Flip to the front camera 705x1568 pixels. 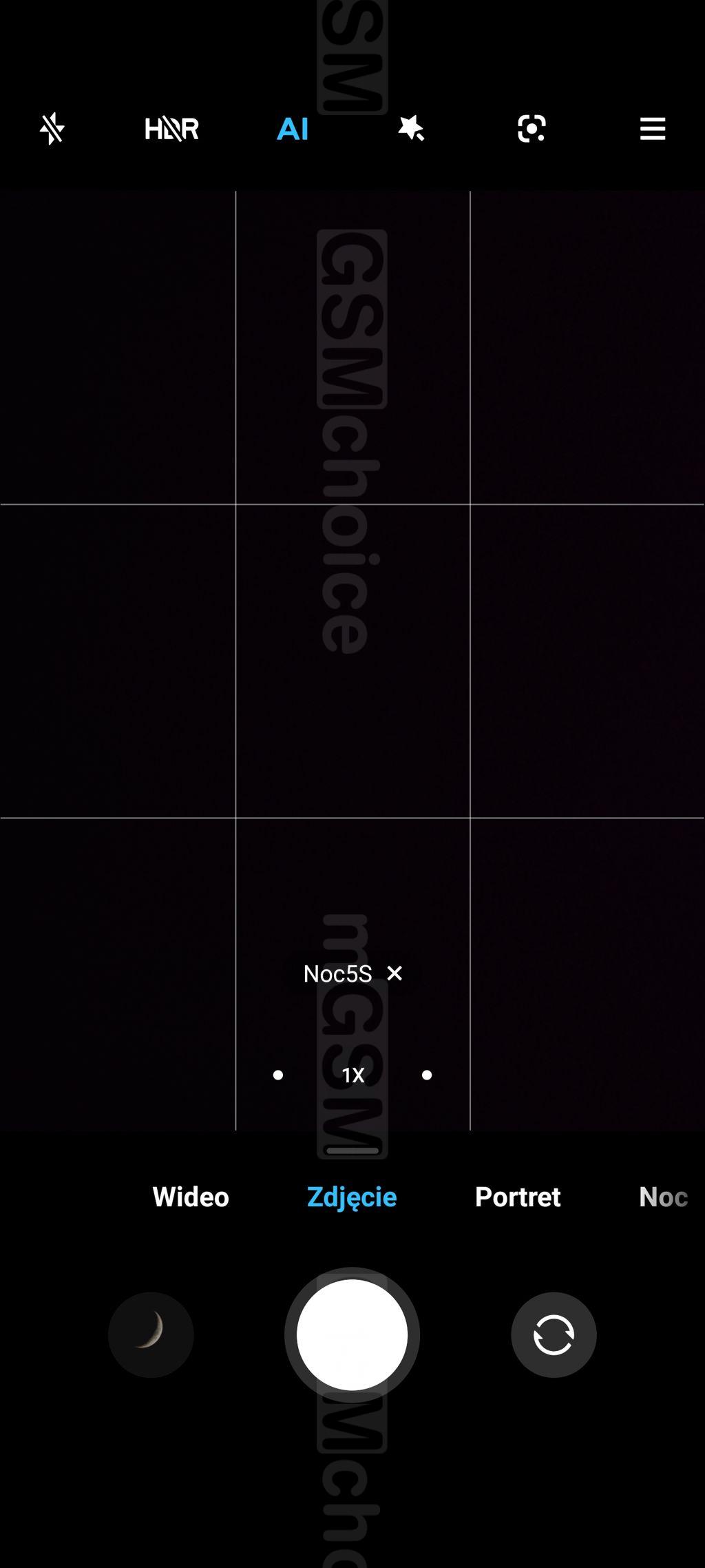click(554, 1334)
